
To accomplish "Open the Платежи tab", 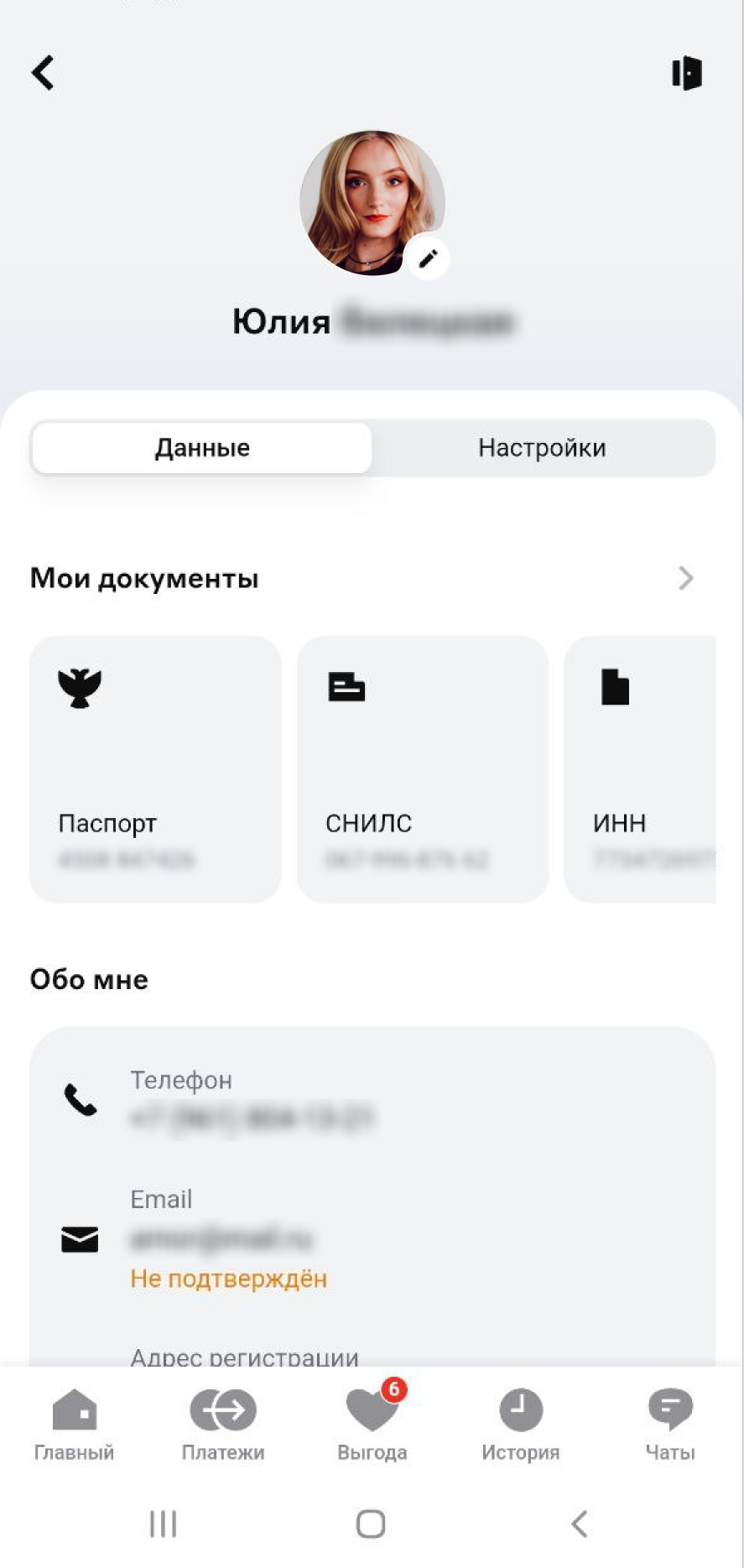I will [x=223, y=1425].
